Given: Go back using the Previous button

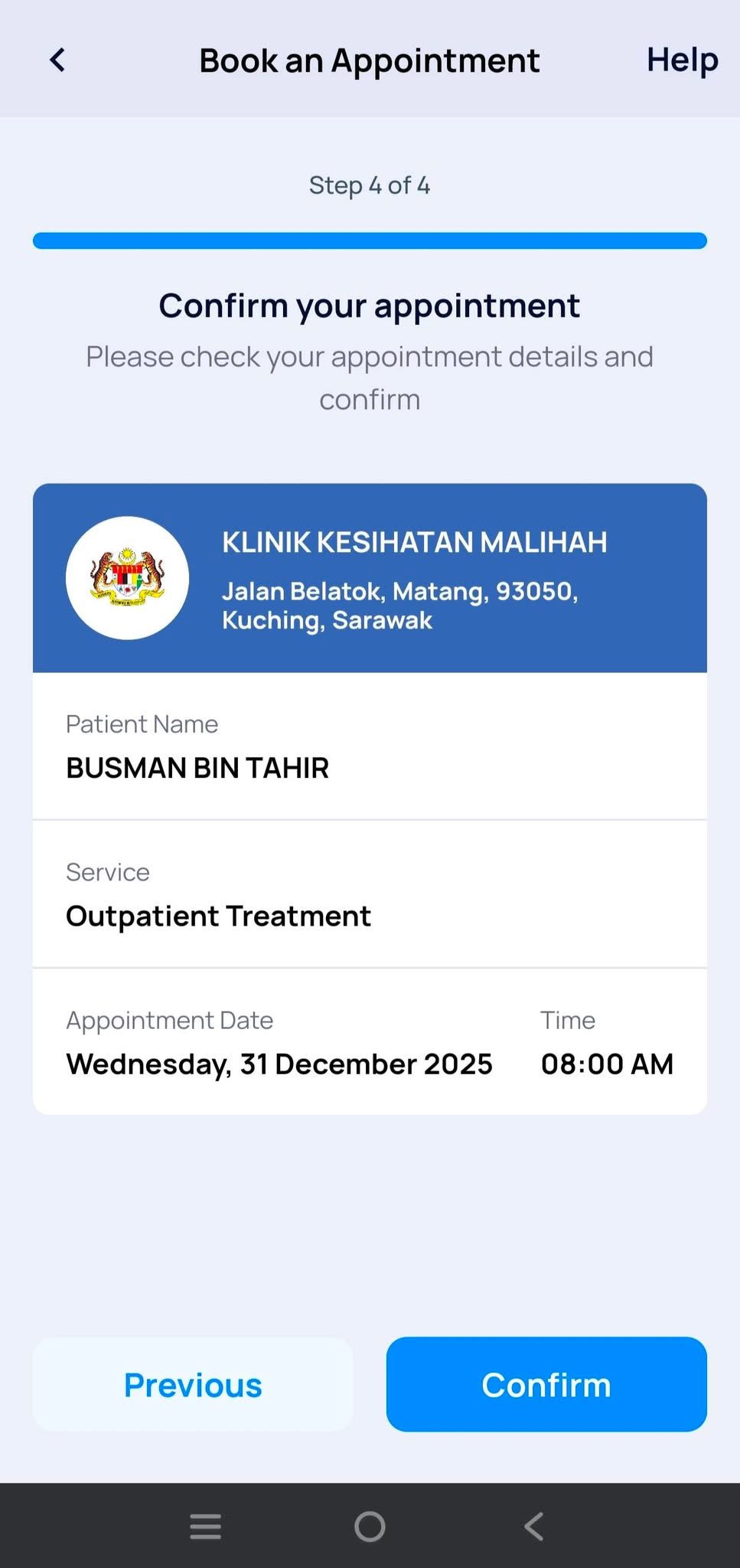Looking at the screenshot, I should pyautogui.click(x=192, y=1384).
